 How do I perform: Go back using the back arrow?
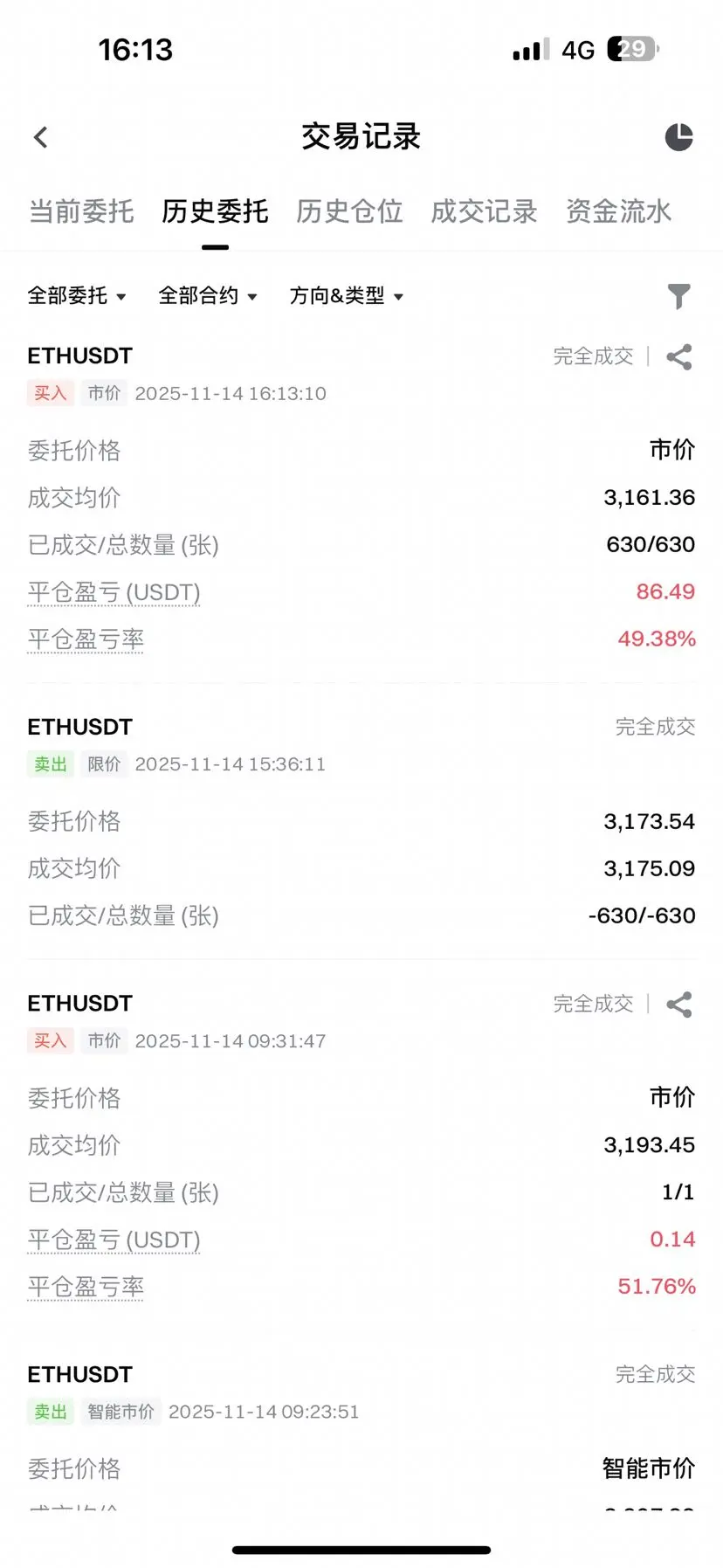[40, 137]
